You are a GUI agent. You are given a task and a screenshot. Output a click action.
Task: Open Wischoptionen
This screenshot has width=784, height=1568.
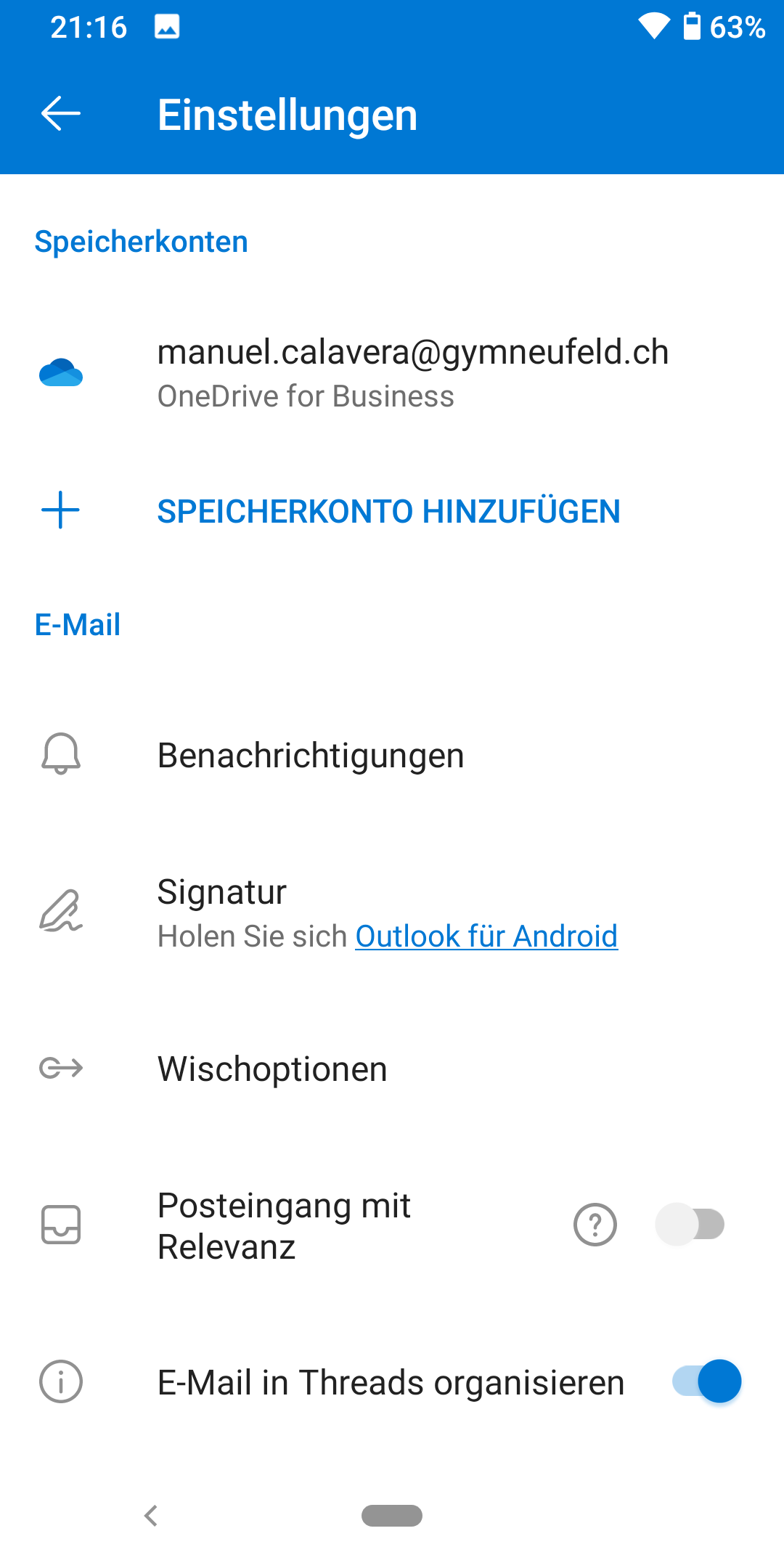click(x=272, y=1069)
